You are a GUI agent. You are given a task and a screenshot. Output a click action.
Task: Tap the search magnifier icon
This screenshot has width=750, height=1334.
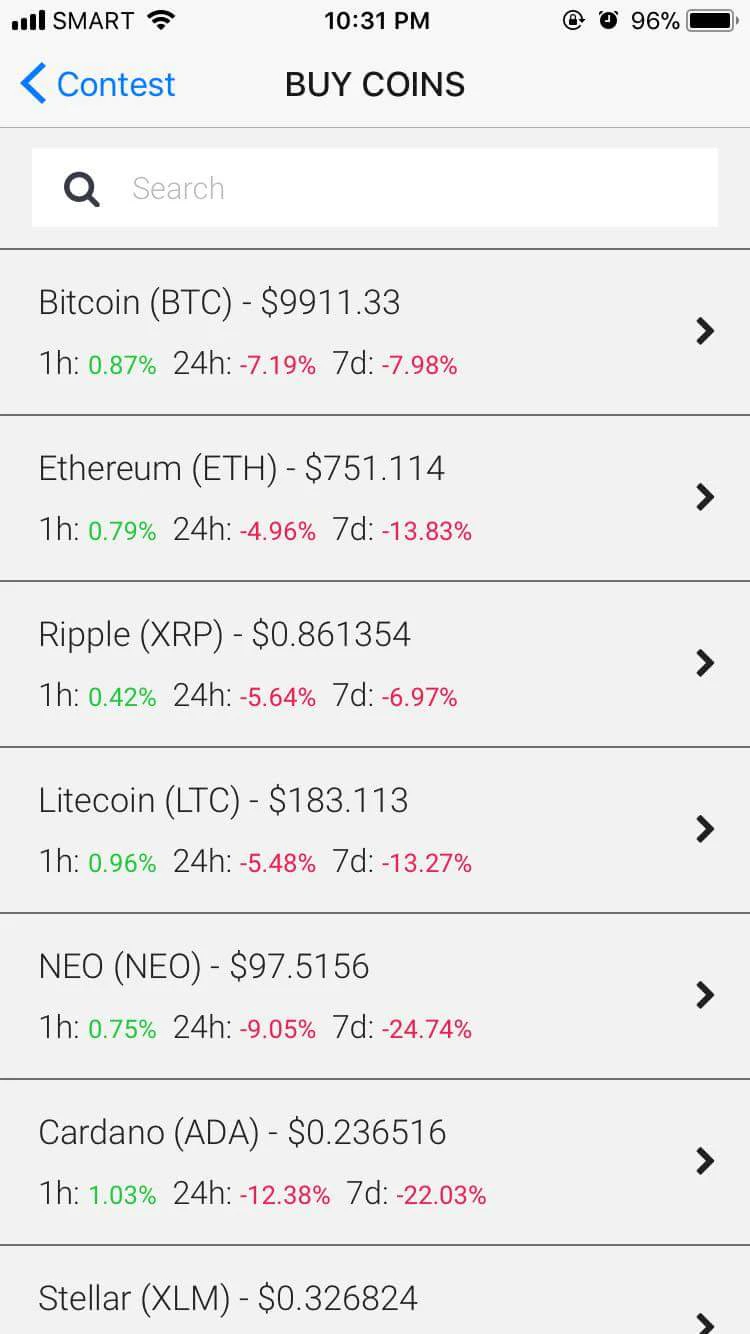coord(81,188)
